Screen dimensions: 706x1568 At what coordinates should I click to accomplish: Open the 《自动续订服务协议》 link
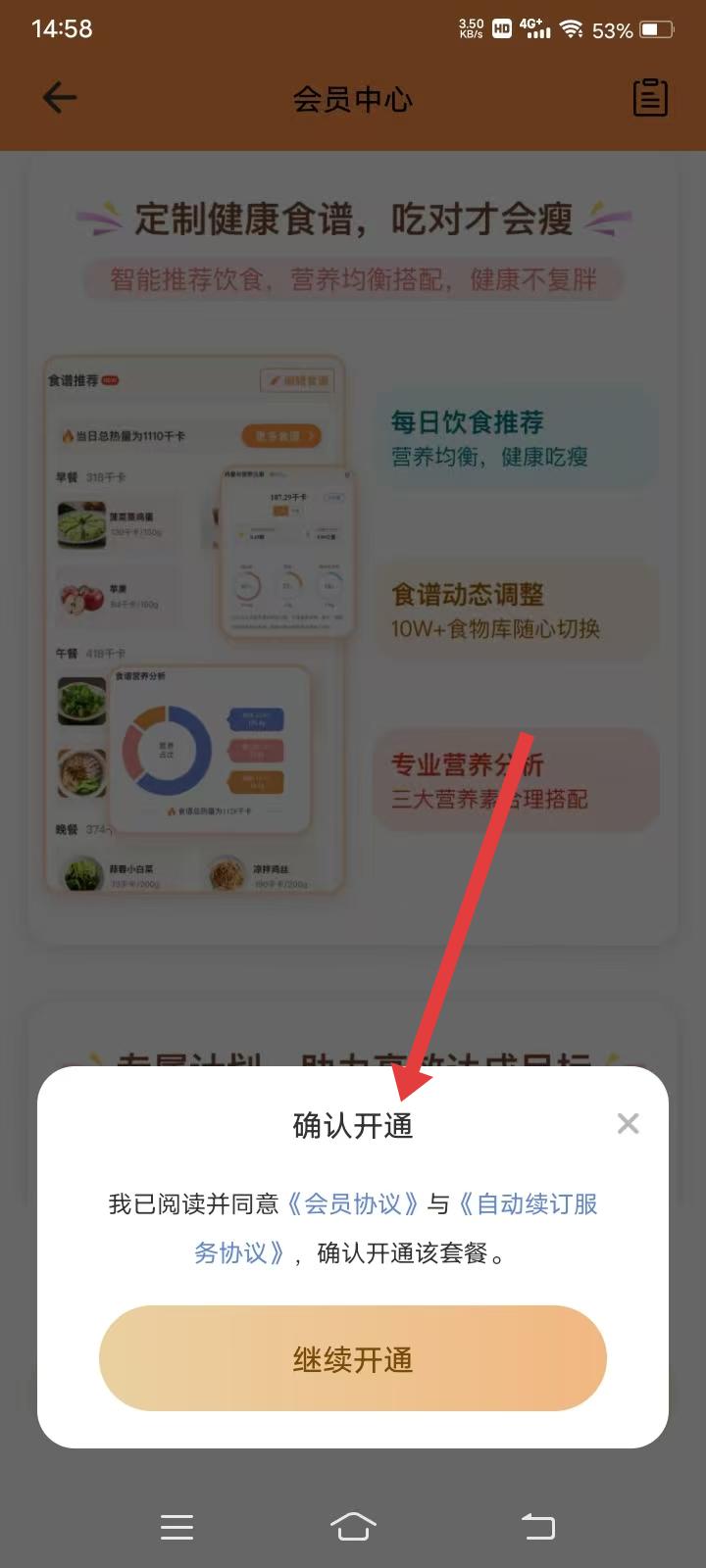pyautogui.click(x=529, y=1203)
